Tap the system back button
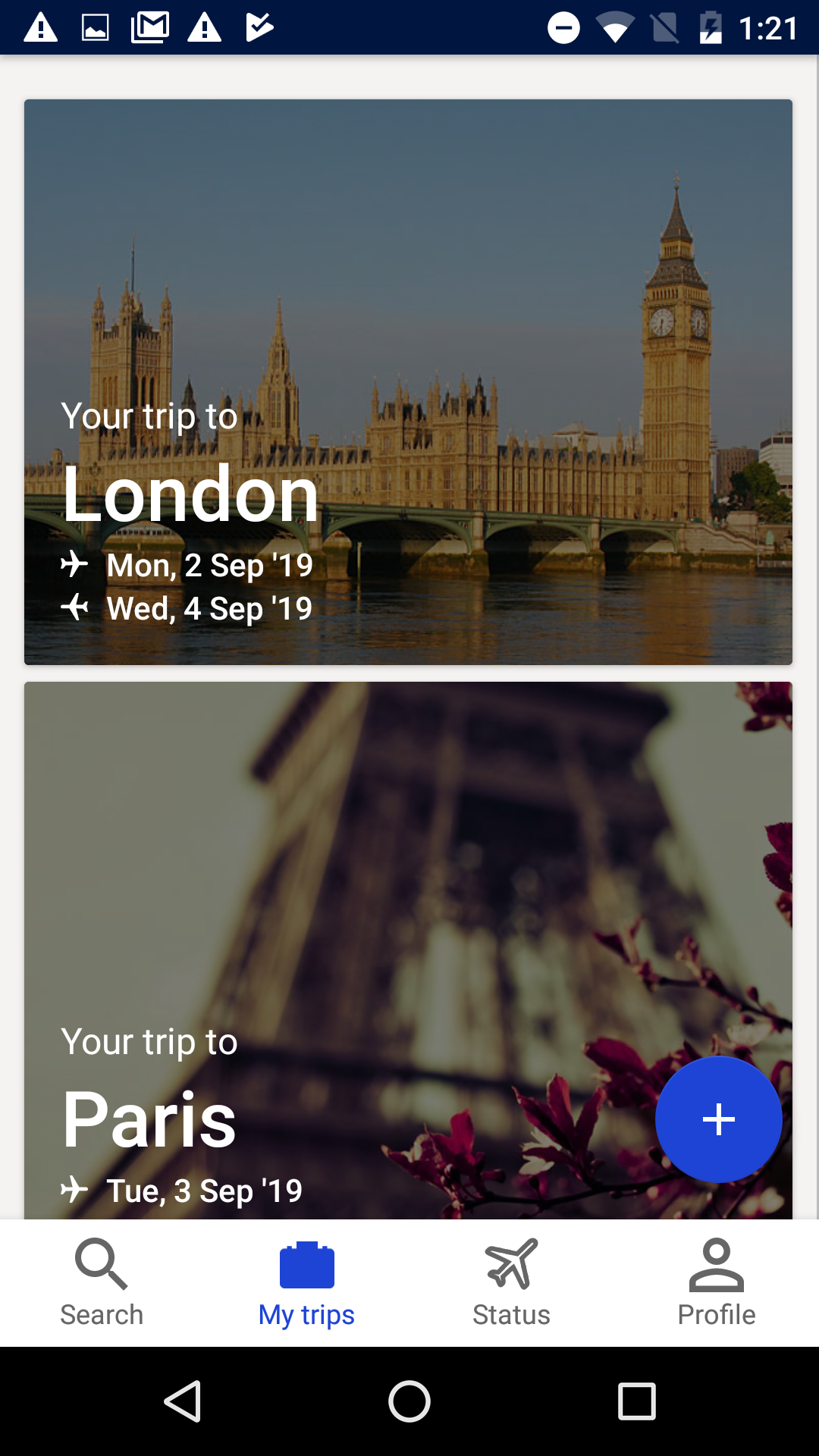 [183, 1401]
